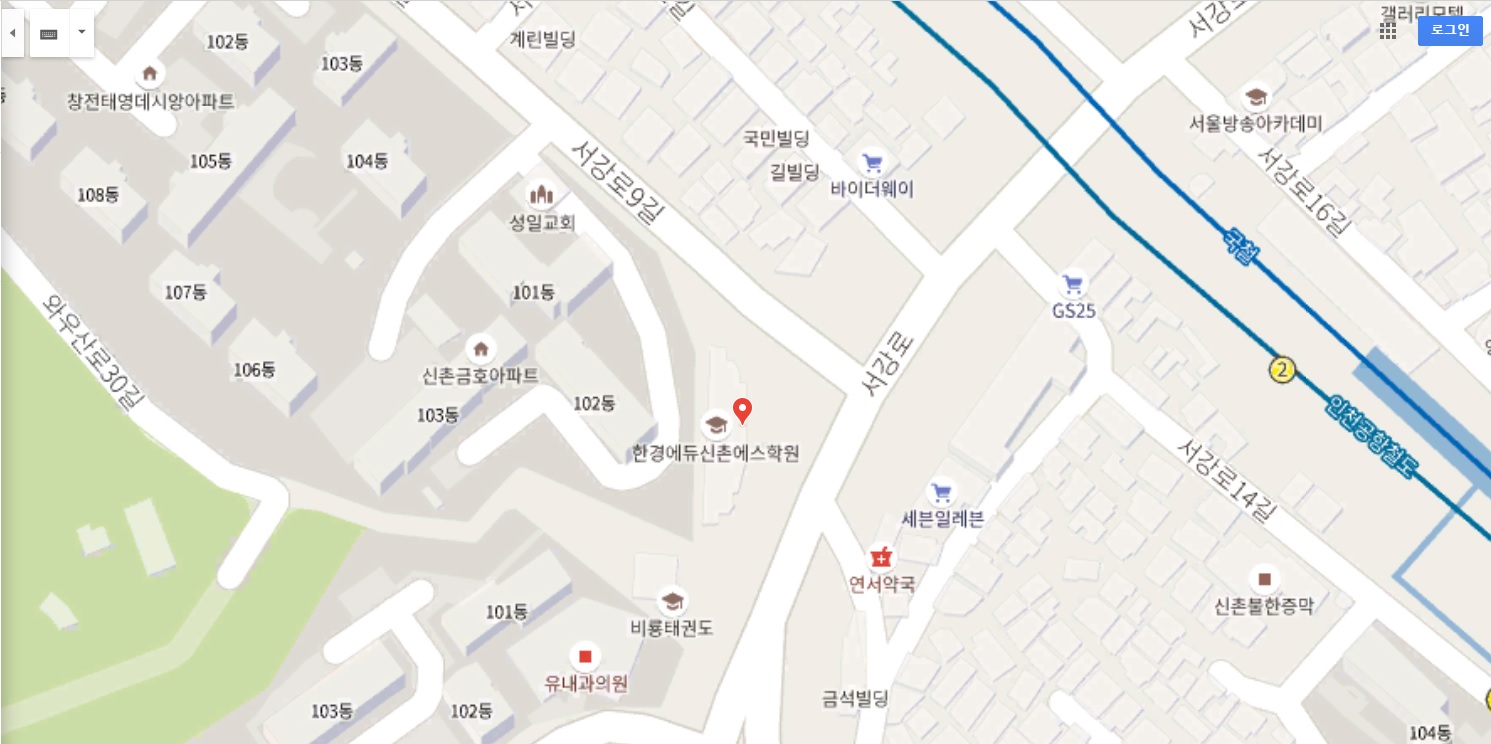The width and height of the screenshot is (1491, 744).
Task: Collapse the side panel arrow
Action: click(12, 33)
